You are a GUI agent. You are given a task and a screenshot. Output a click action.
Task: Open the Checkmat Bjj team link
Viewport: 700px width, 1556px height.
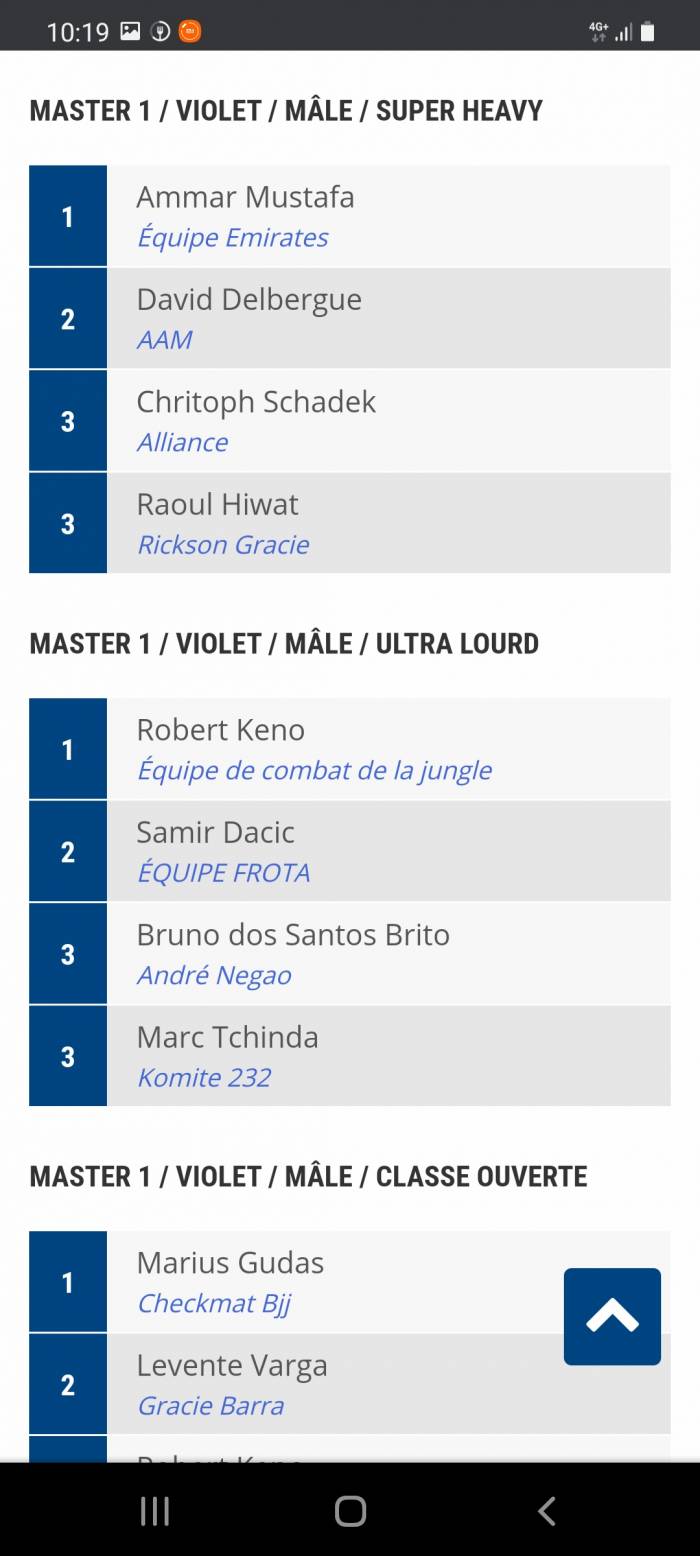[x=214, y=1304]
